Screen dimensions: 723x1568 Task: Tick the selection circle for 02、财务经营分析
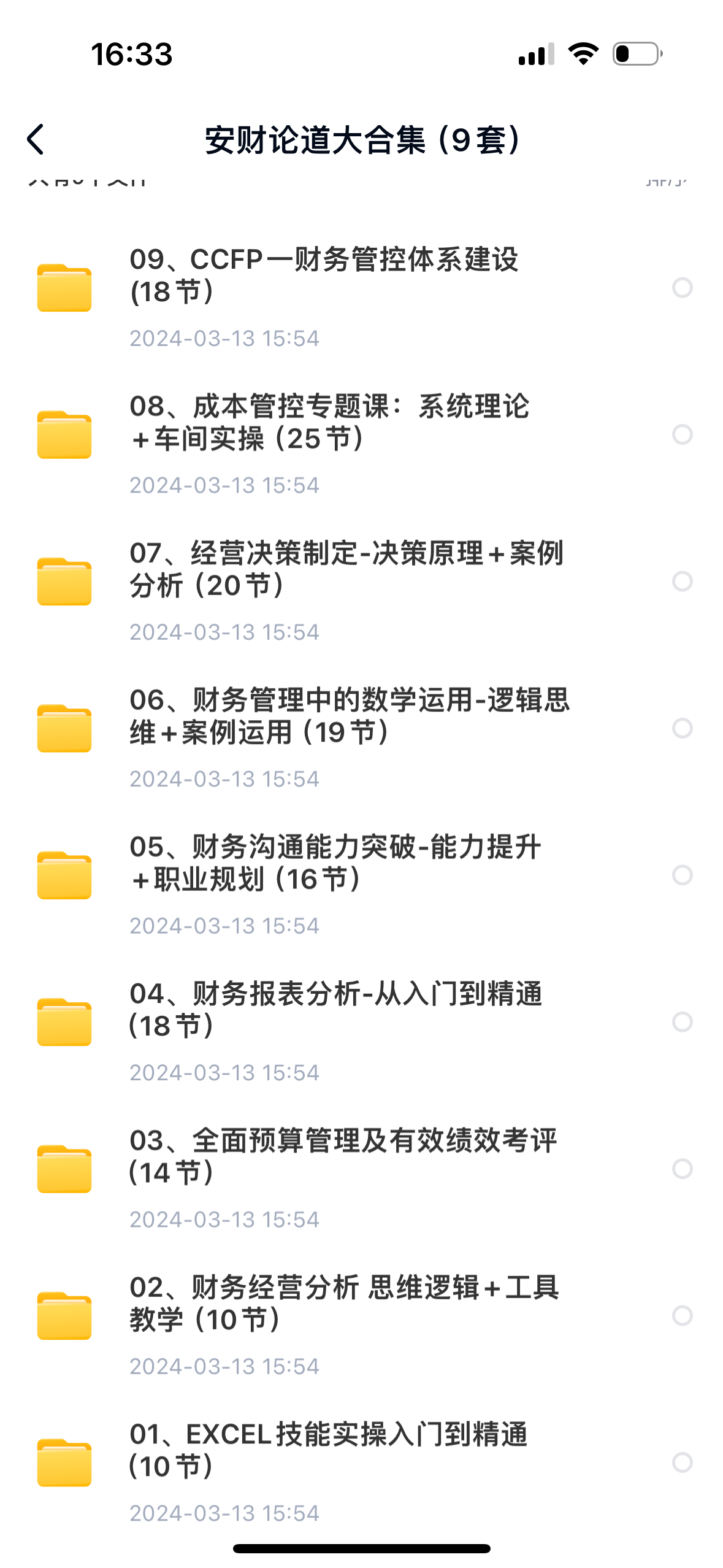point(682,1315)
